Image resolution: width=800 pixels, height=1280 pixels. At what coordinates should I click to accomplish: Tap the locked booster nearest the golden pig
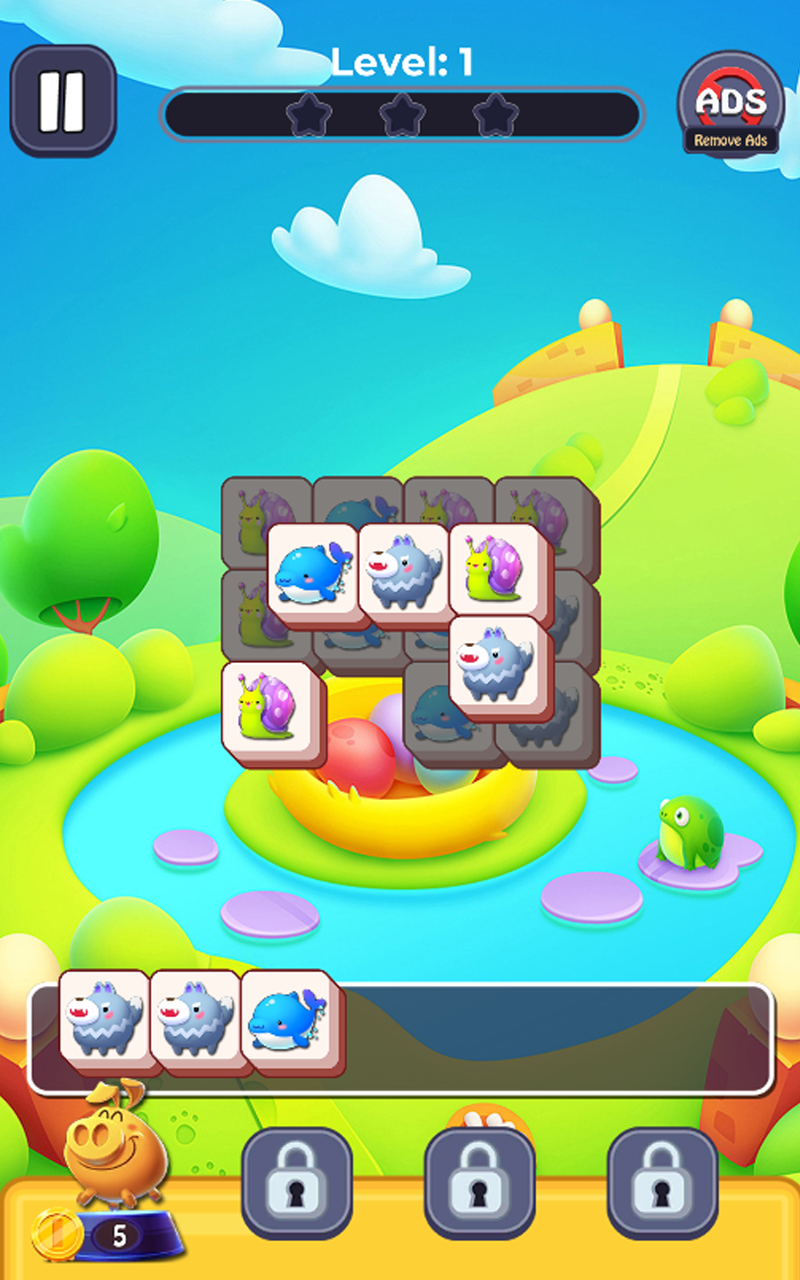(296, 1183)
